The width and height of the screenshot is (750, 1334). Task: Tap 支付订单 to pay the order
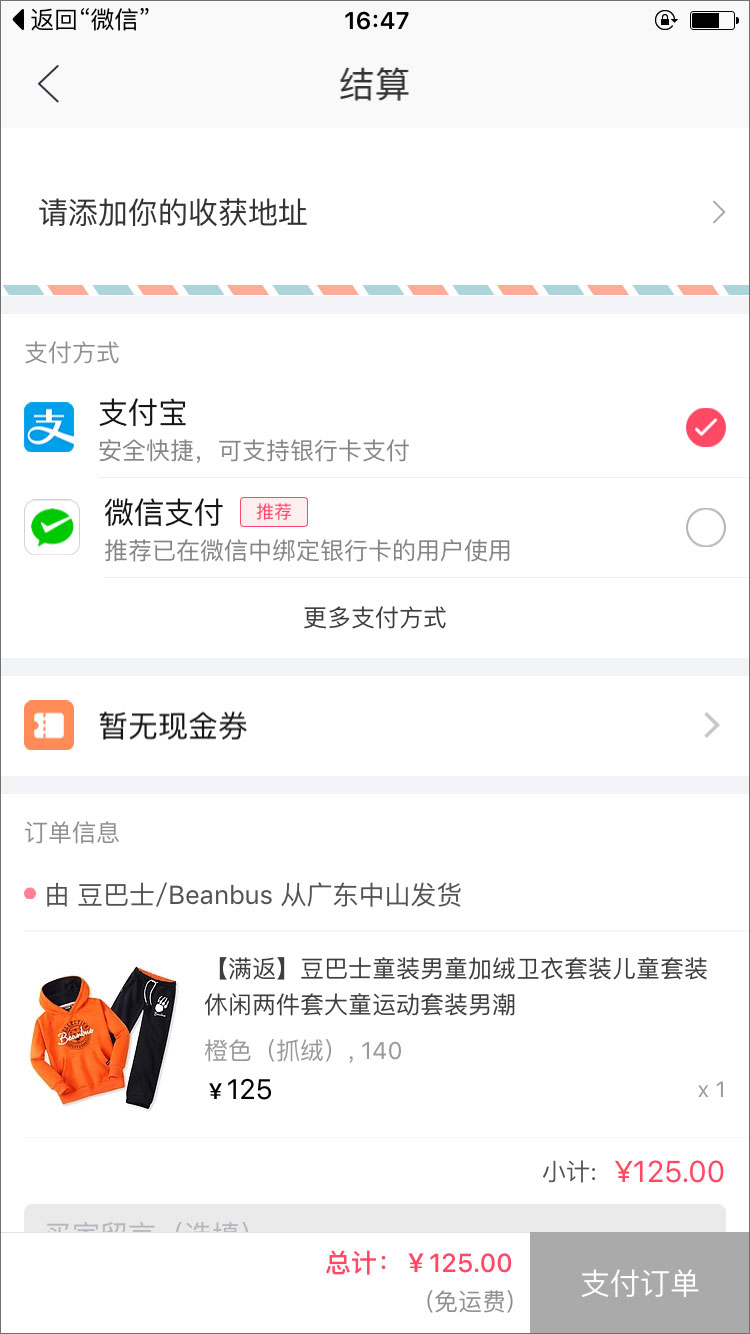point(640,1284)
